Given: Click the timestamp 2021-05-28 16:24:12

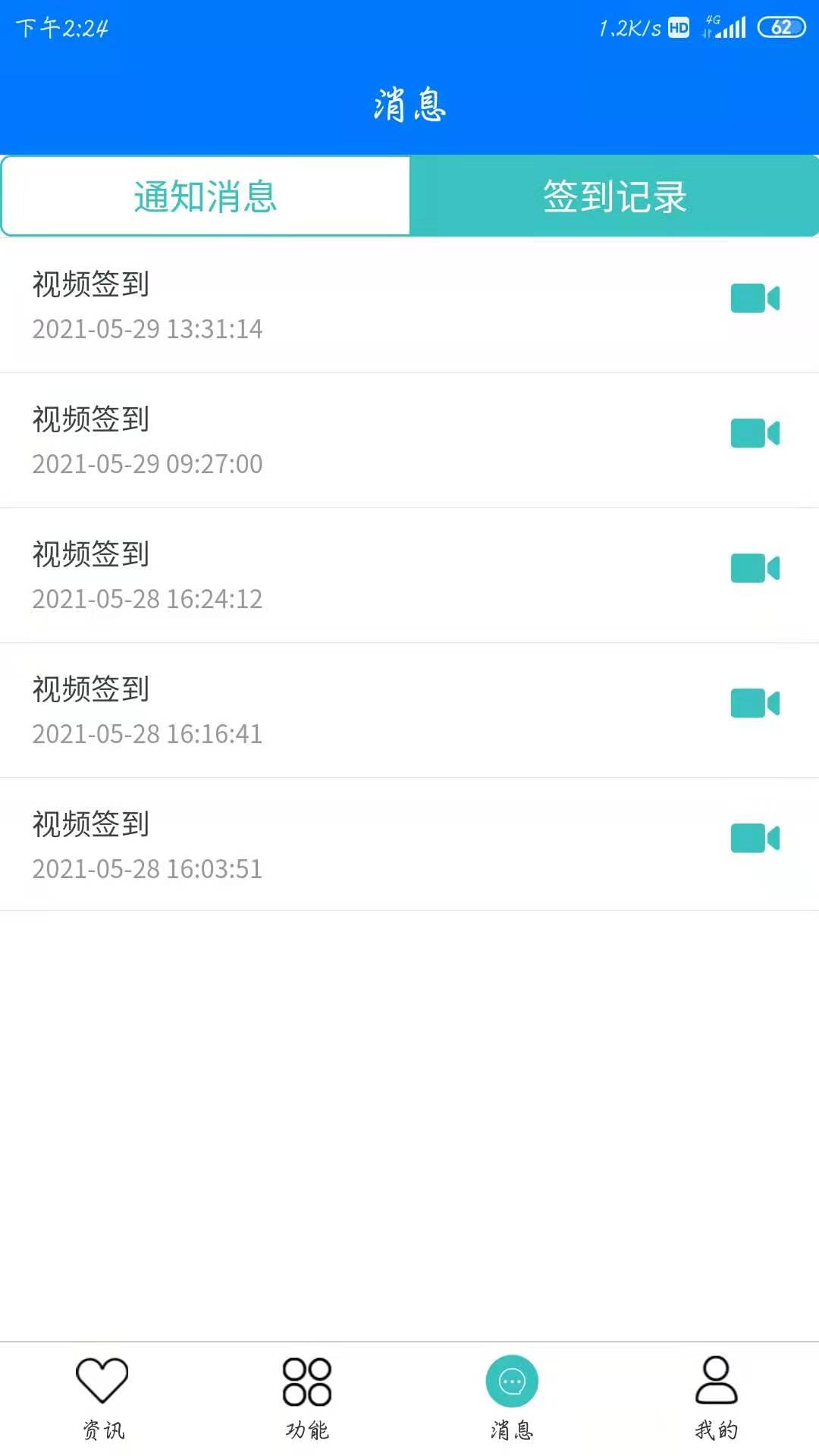Looking at the screenshot, I should [x=147, y=599].
